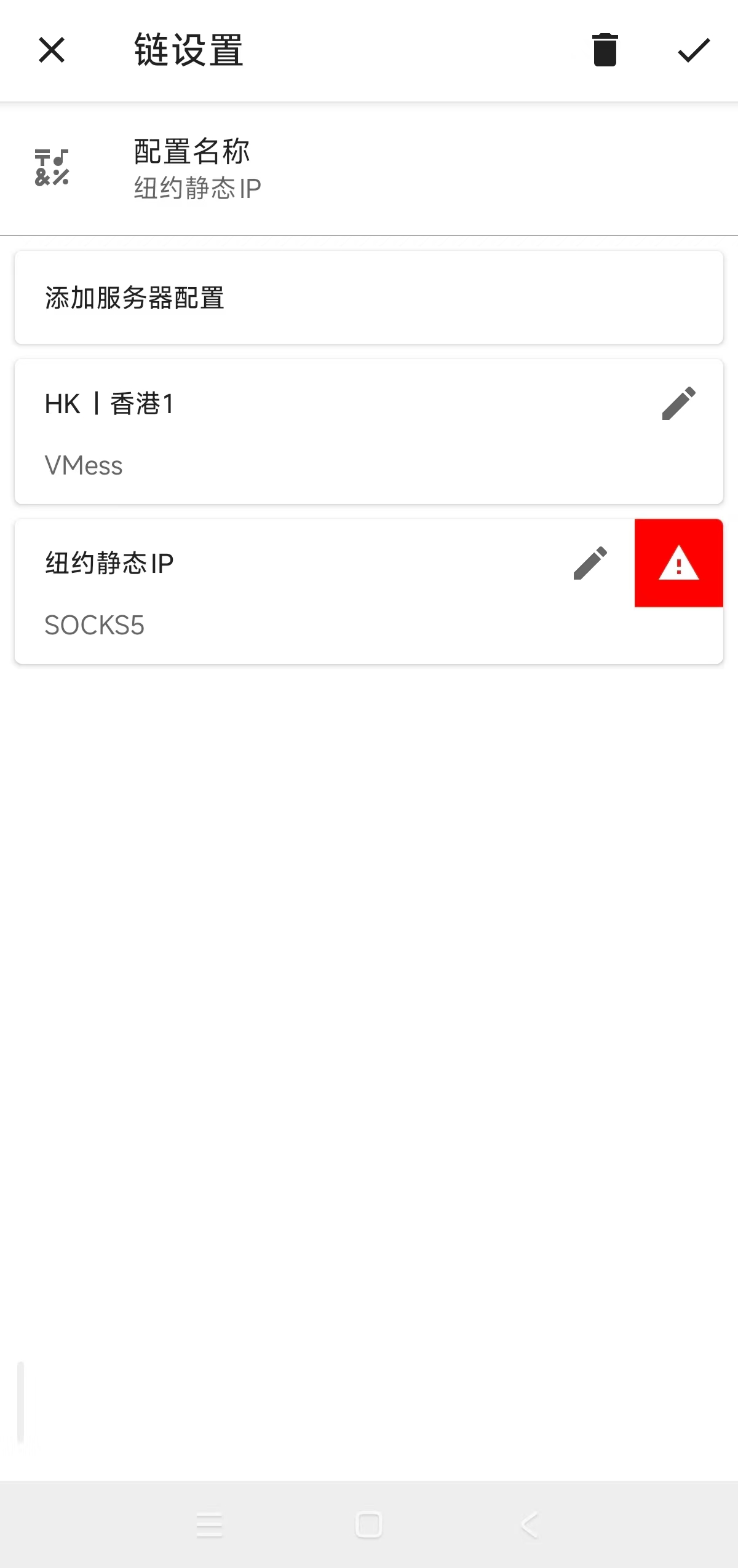Viewport: 738px width, 1568px height.
Task: Tap the red warning icon on 纽约静态IP
Action: tap(678, 563)
